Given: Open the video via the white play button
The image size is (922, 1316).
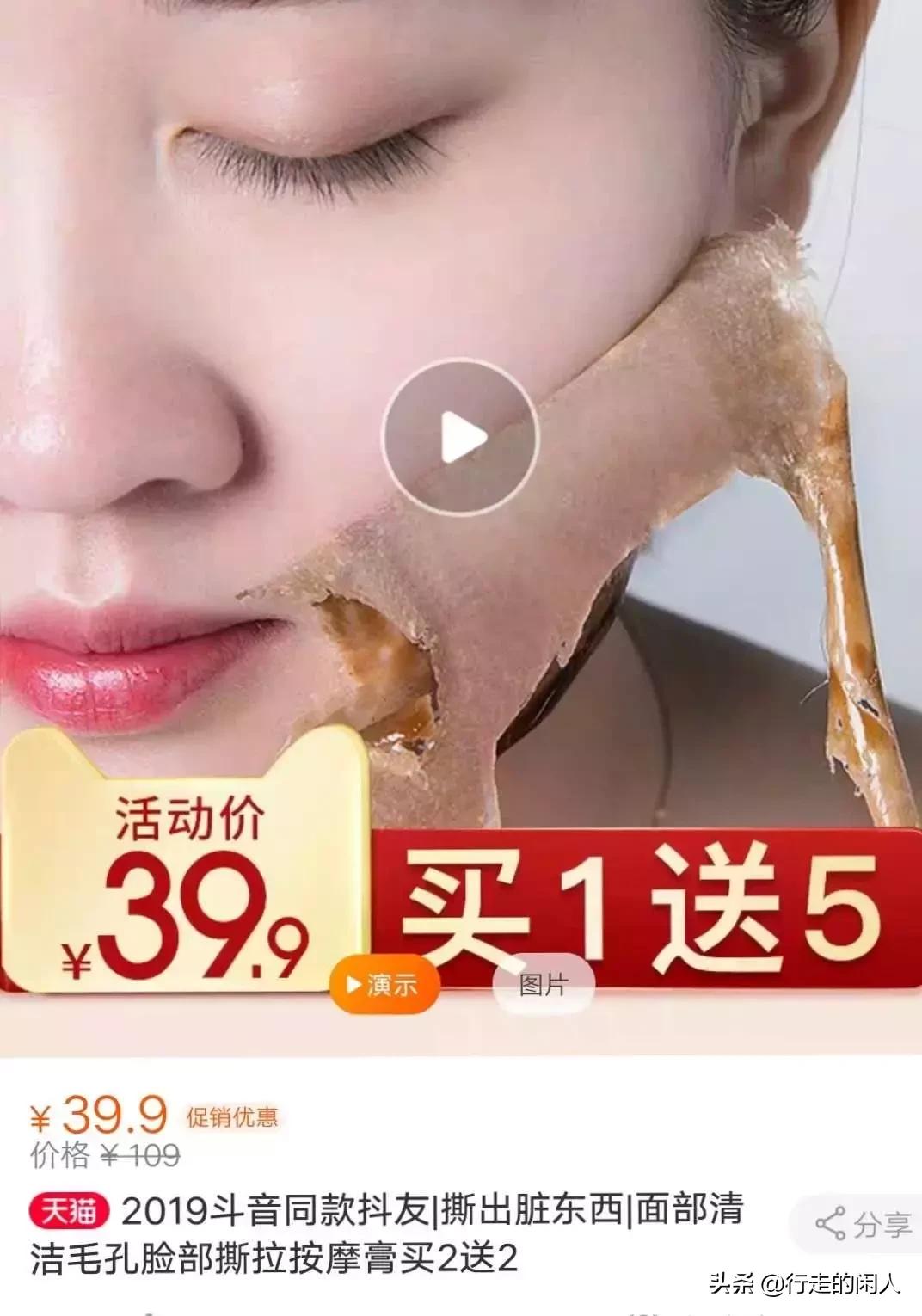Looking at the screenshot, I should pos(460,434).
